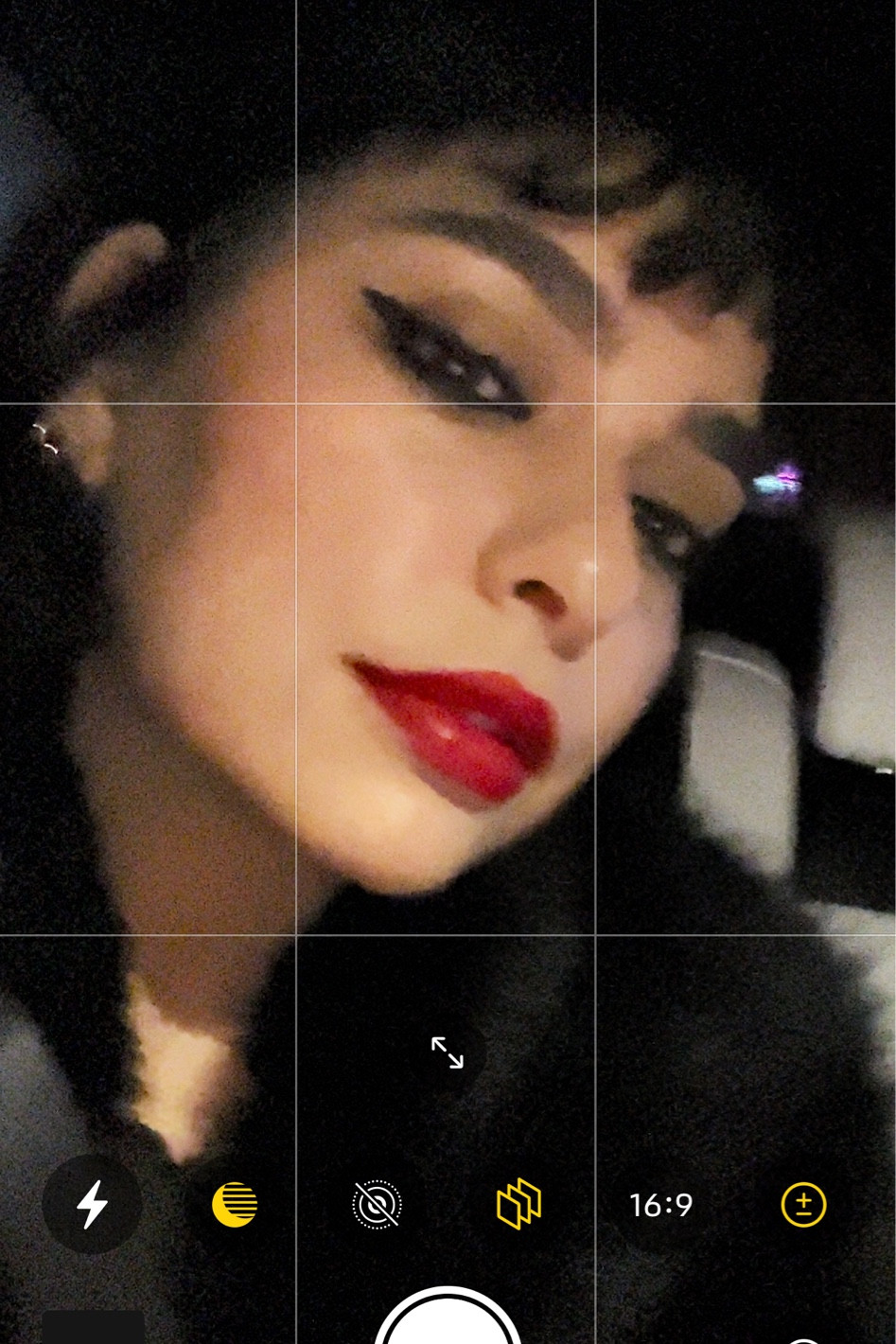
Task: Tap the crossed-out Live Photo icon
Action: [x=376, y=1203]
